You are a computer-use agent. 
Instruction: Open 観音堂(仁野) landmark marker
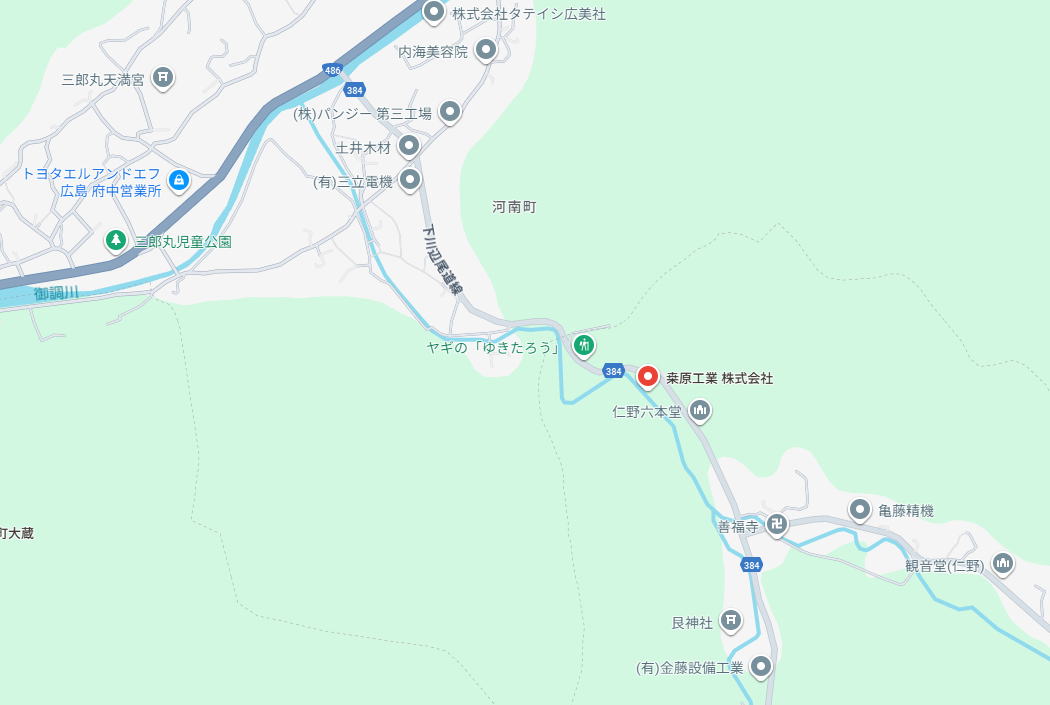(1003, 564)
